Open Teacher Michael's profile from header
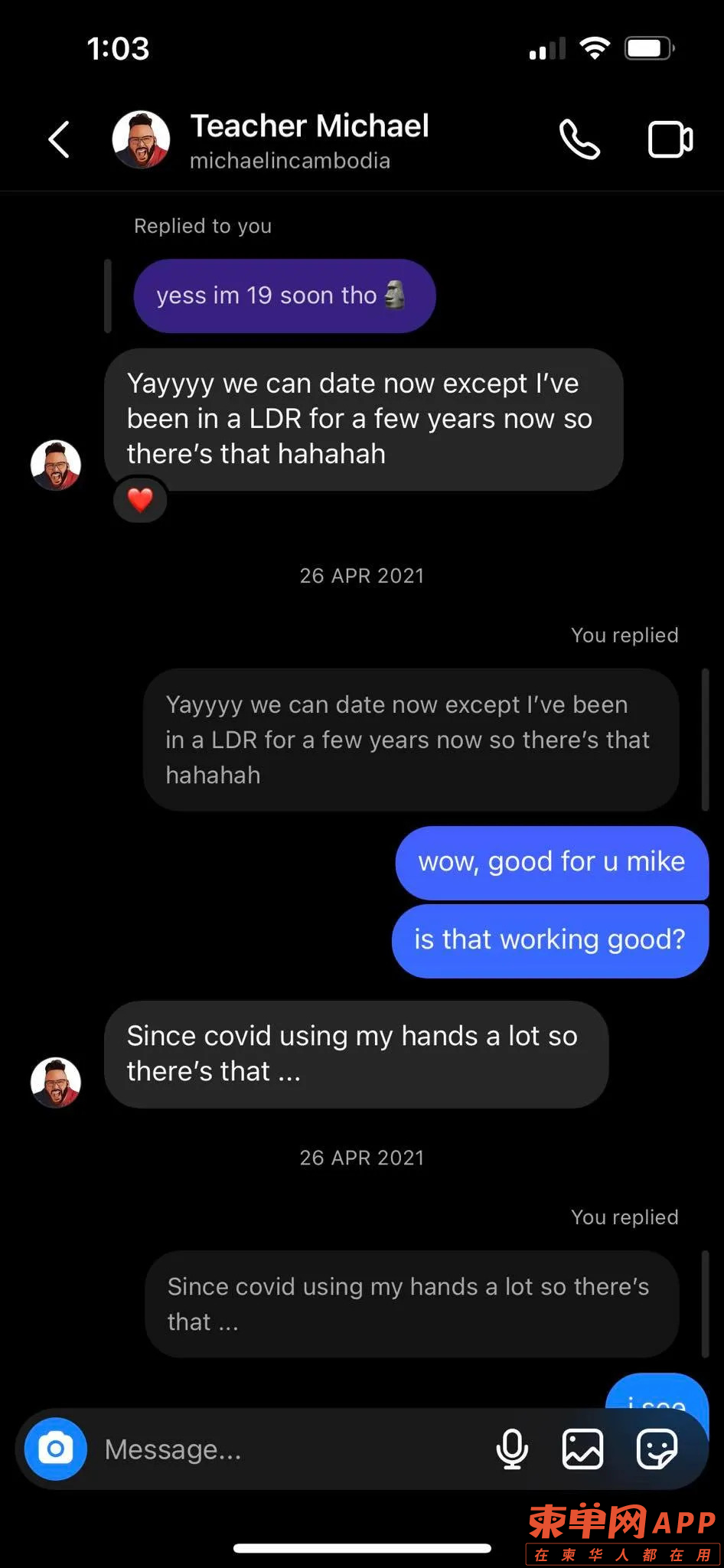Image resolution: width=724 pixels, height=1568 pixels. [x=309, y=139]
